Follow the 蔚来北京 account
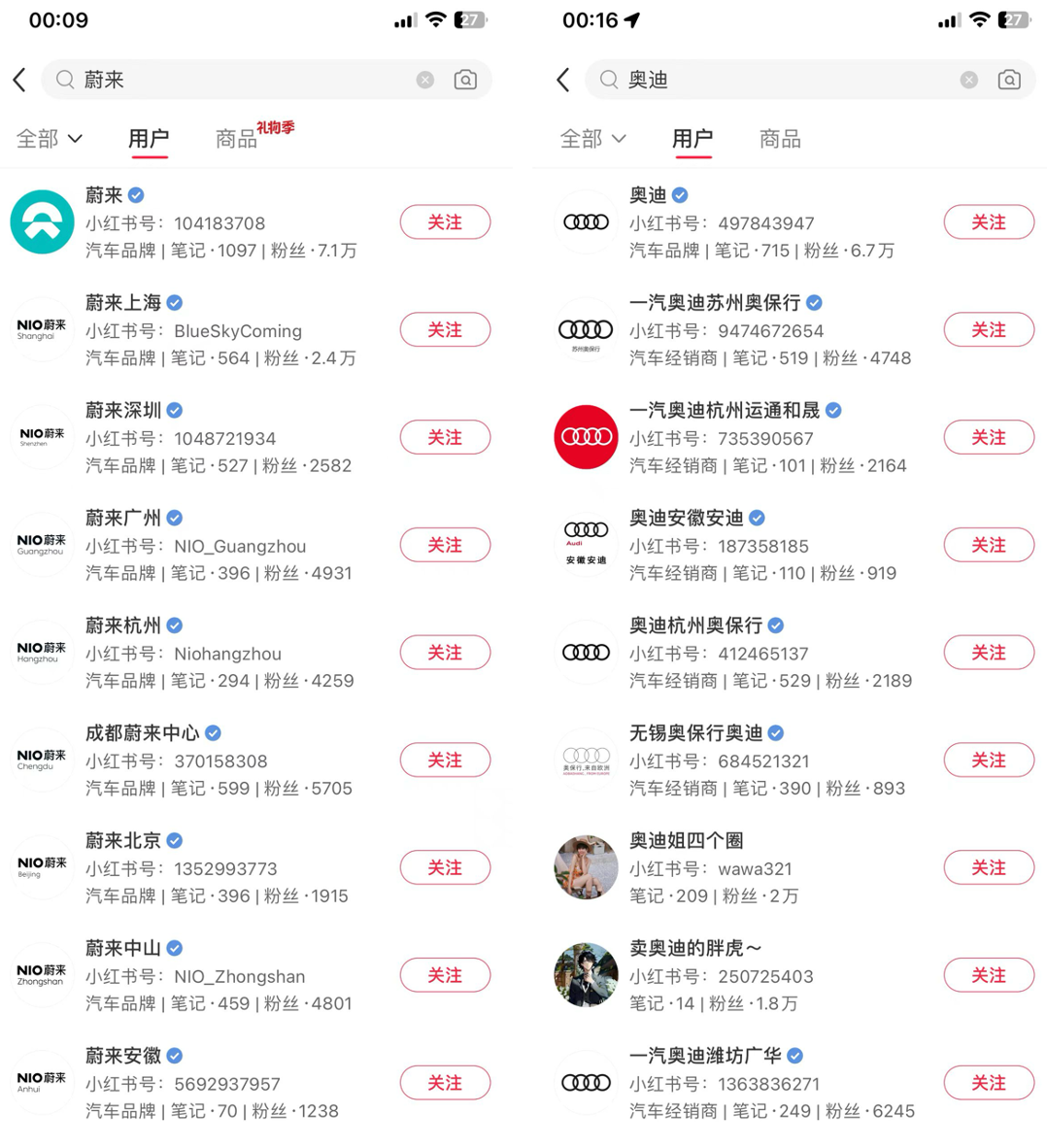Viewport: 1047px width, 1148px height. [x=445, y=868]
